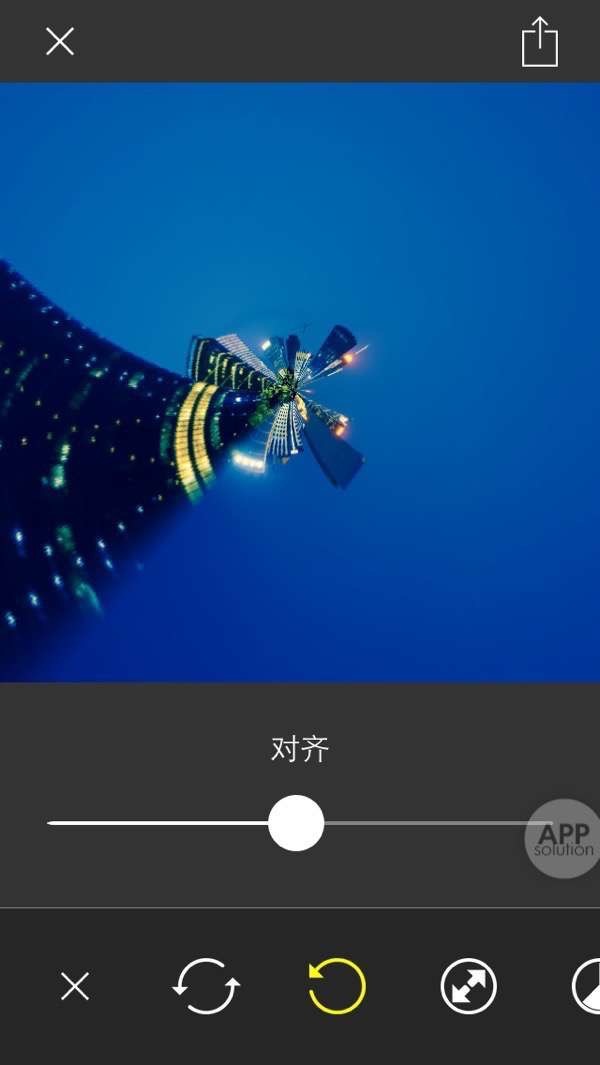Open the half-circle tool at the toolbar edge
Image resolution: width=600 pixels, height=1065 pixels.
(588, 987)
